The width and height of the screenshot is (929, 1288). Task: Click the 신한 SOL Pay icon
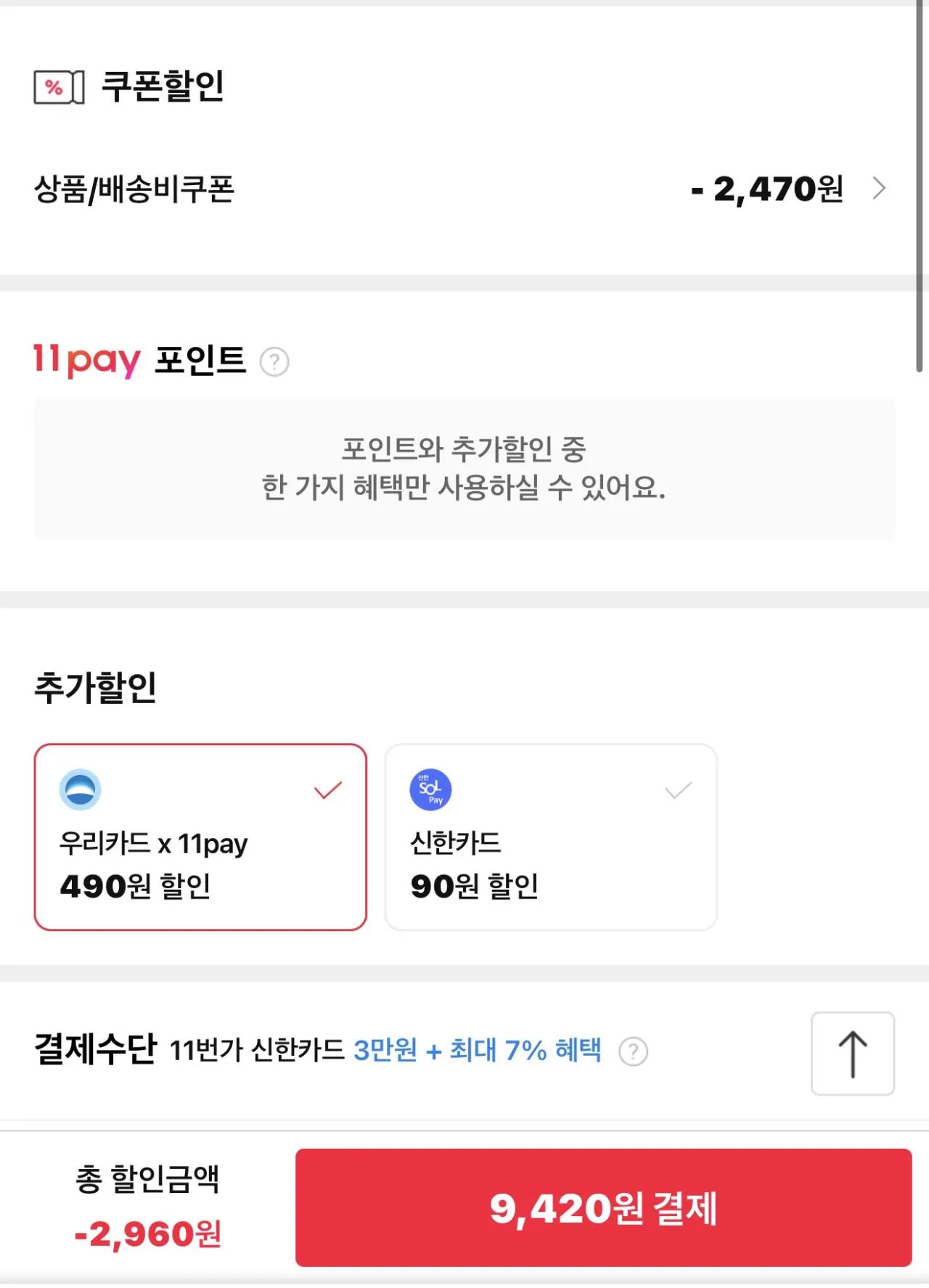pyautogui.click(x=433, y=789)
